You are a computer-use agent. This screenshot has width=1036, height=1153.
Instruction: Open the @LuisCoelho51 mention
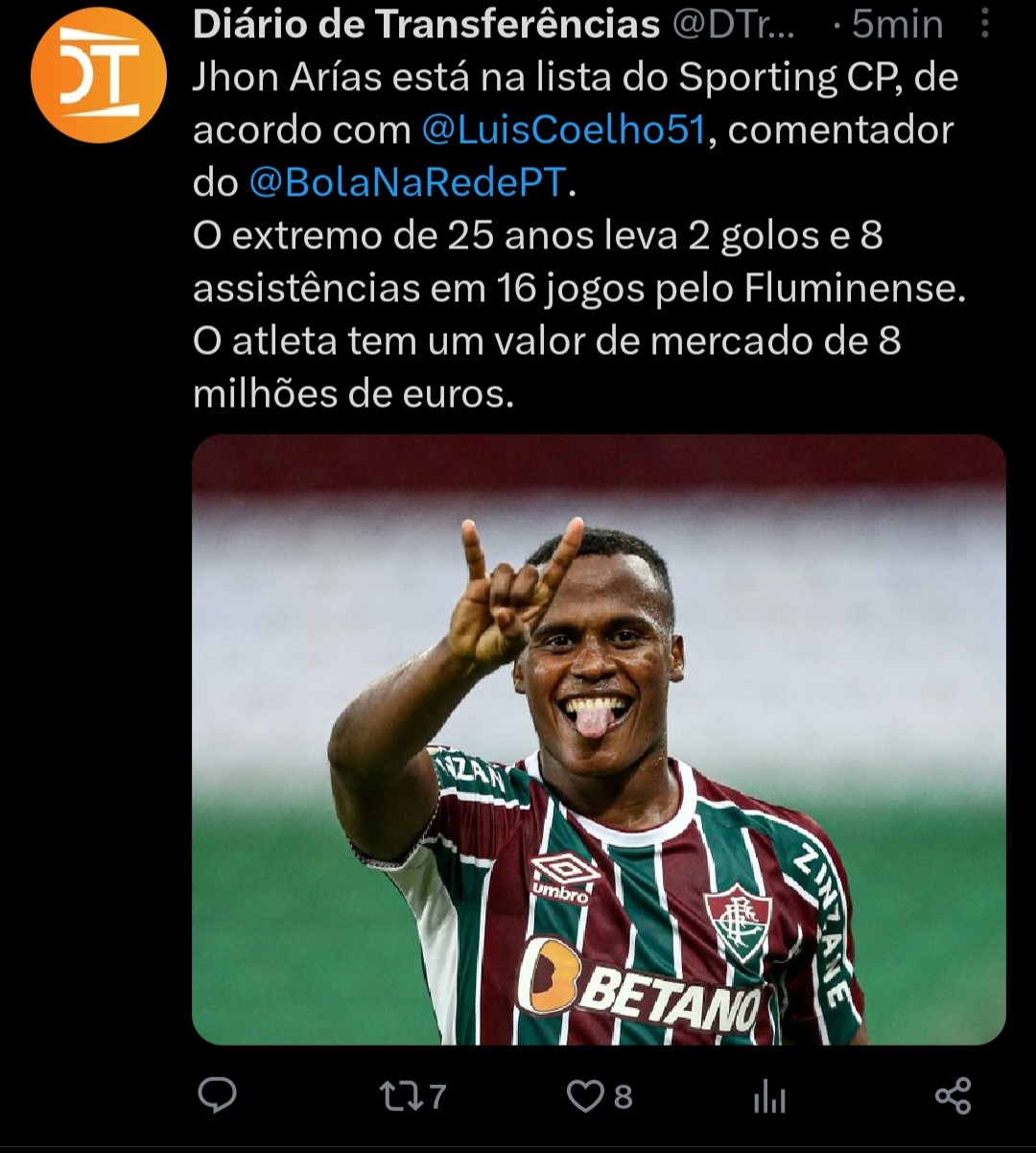(x=563, y=130)
